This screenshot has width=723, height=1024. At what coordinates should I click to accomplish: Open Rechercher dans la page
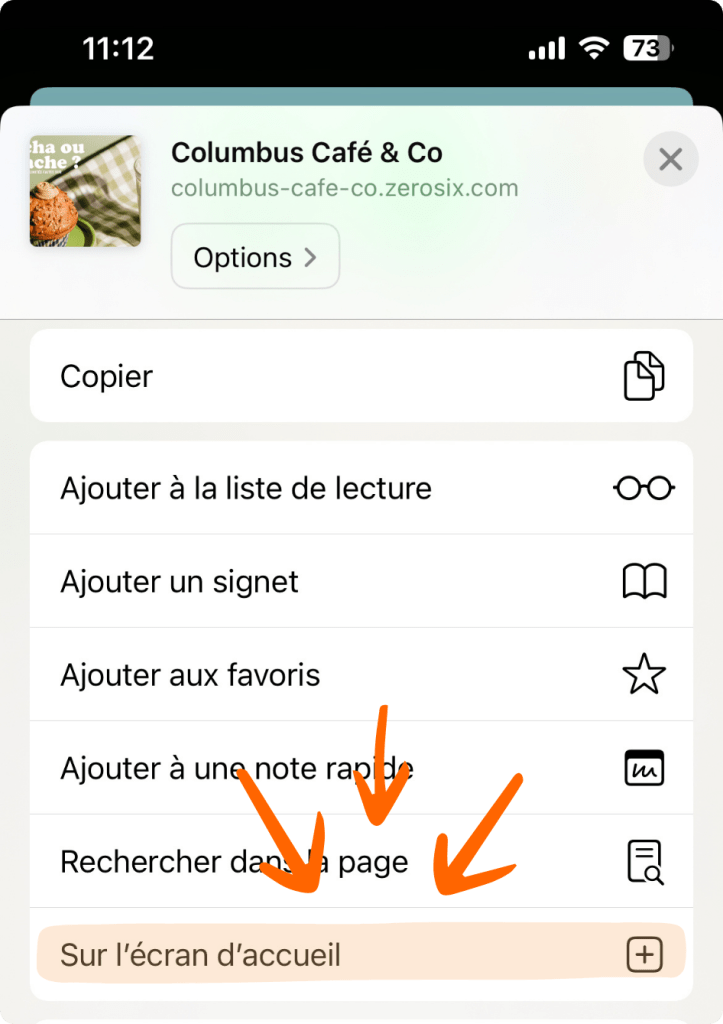coord(361,861)
